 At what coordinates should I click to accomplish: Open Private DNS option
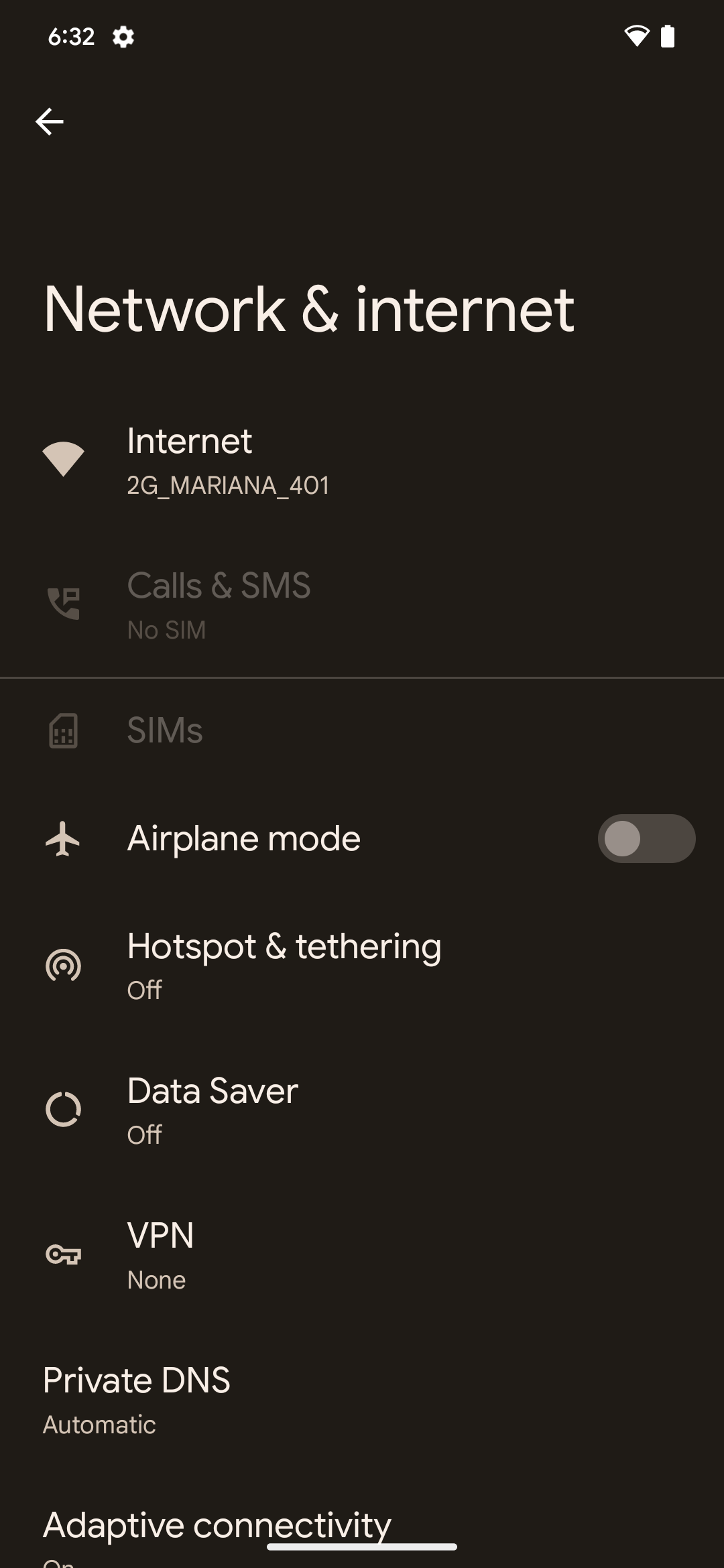point(137,1399)
